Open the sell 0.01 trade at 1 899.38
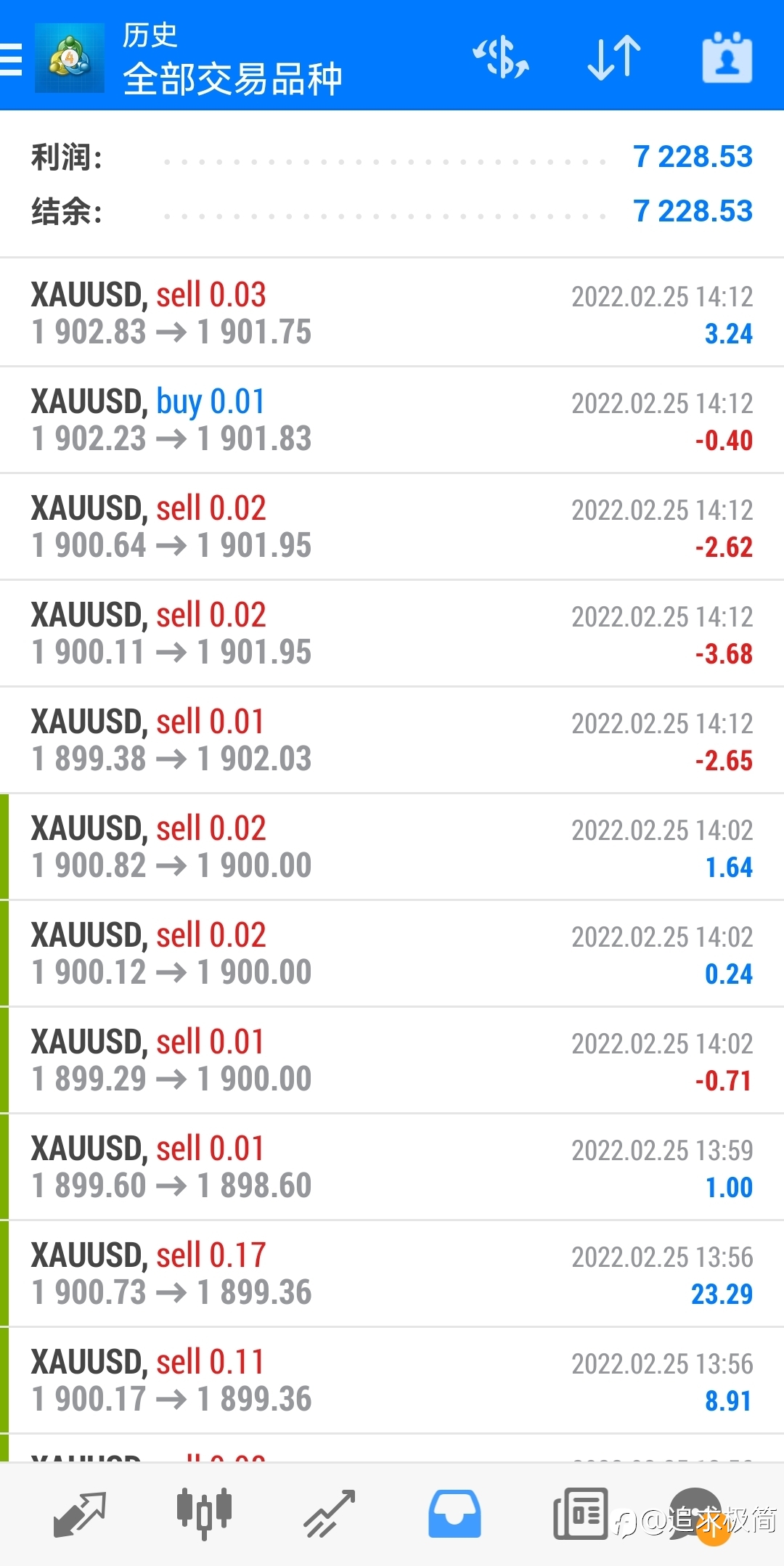The image size is (784, 1566). click(x=392, y=740)
